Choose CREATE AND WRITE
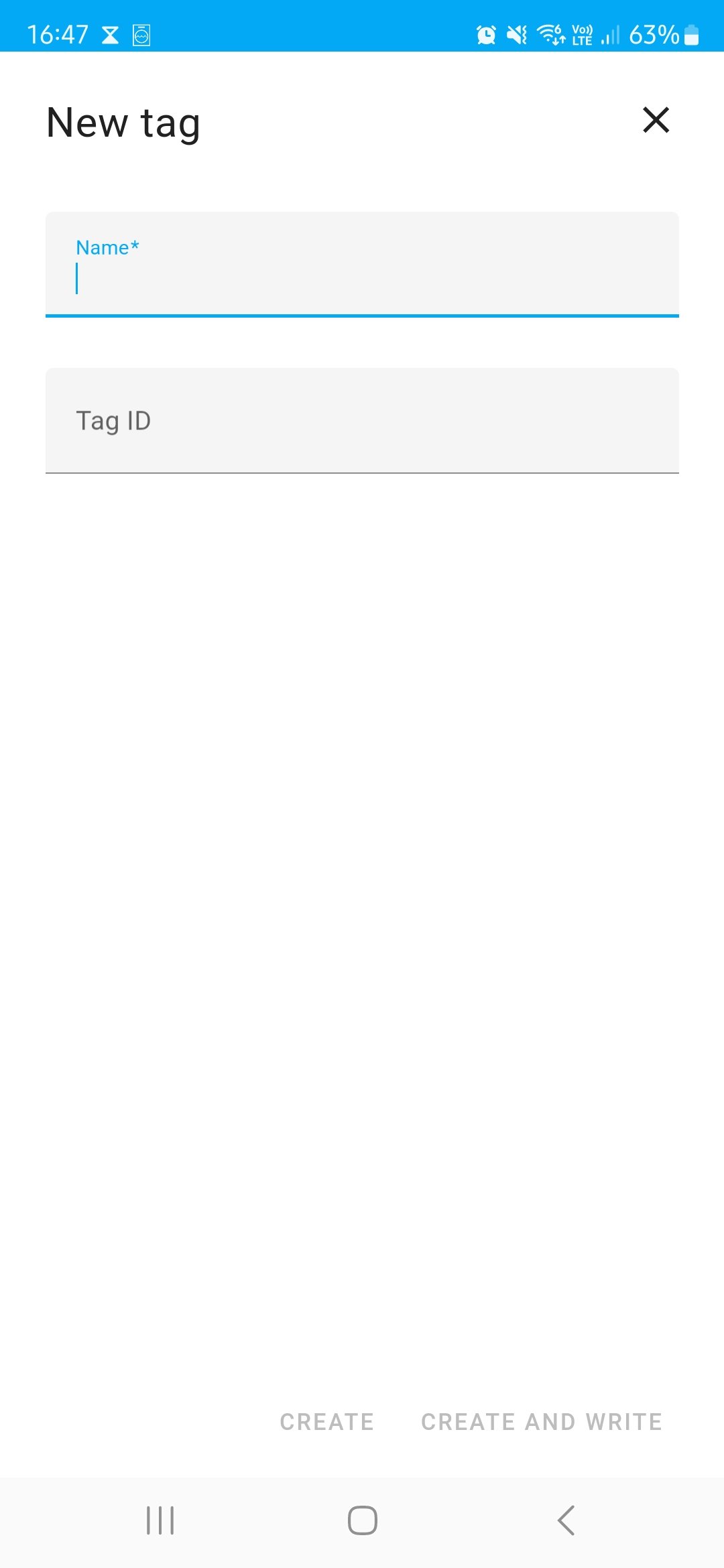The height and width of the screenshot is (1568, 724). 541,1421
